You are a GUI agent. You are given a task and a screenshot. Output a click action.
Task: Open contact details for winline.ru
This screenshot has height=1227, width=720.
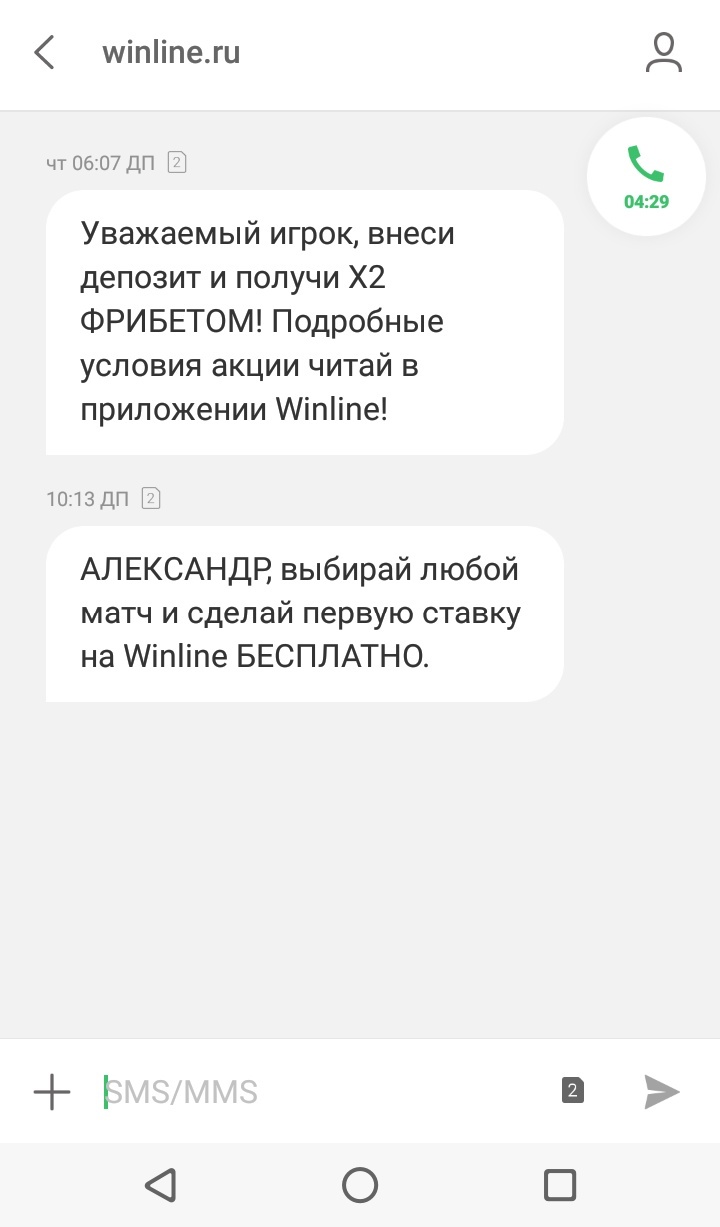coord(663,52)
